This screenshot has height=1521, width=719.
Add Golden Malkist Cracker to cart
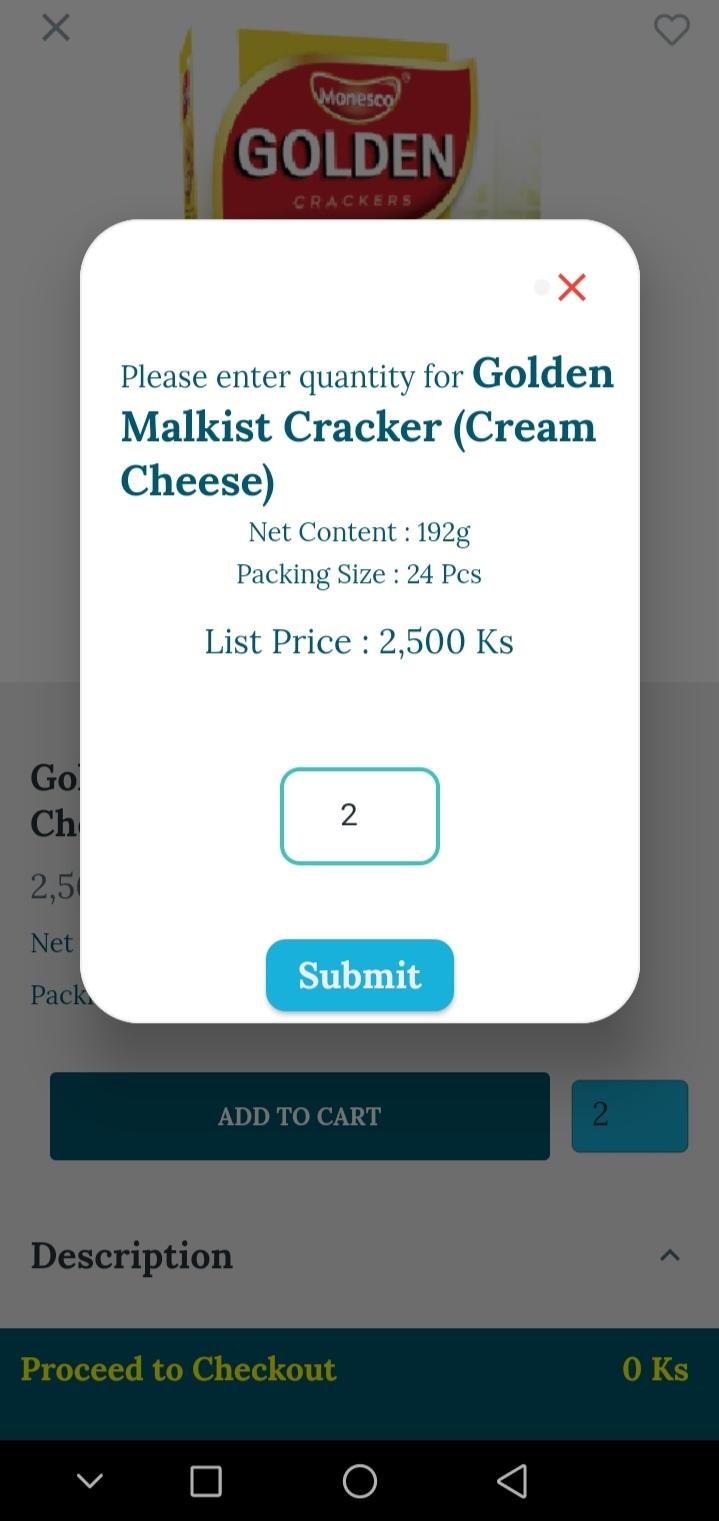click(x=299, y=1116)
